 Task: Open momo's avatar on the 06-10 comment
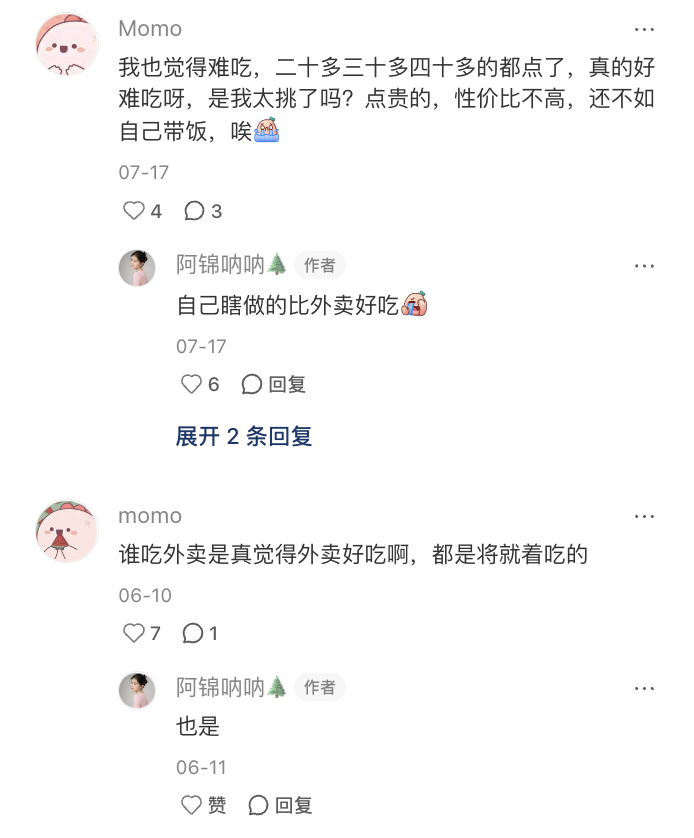pos(67,532)
